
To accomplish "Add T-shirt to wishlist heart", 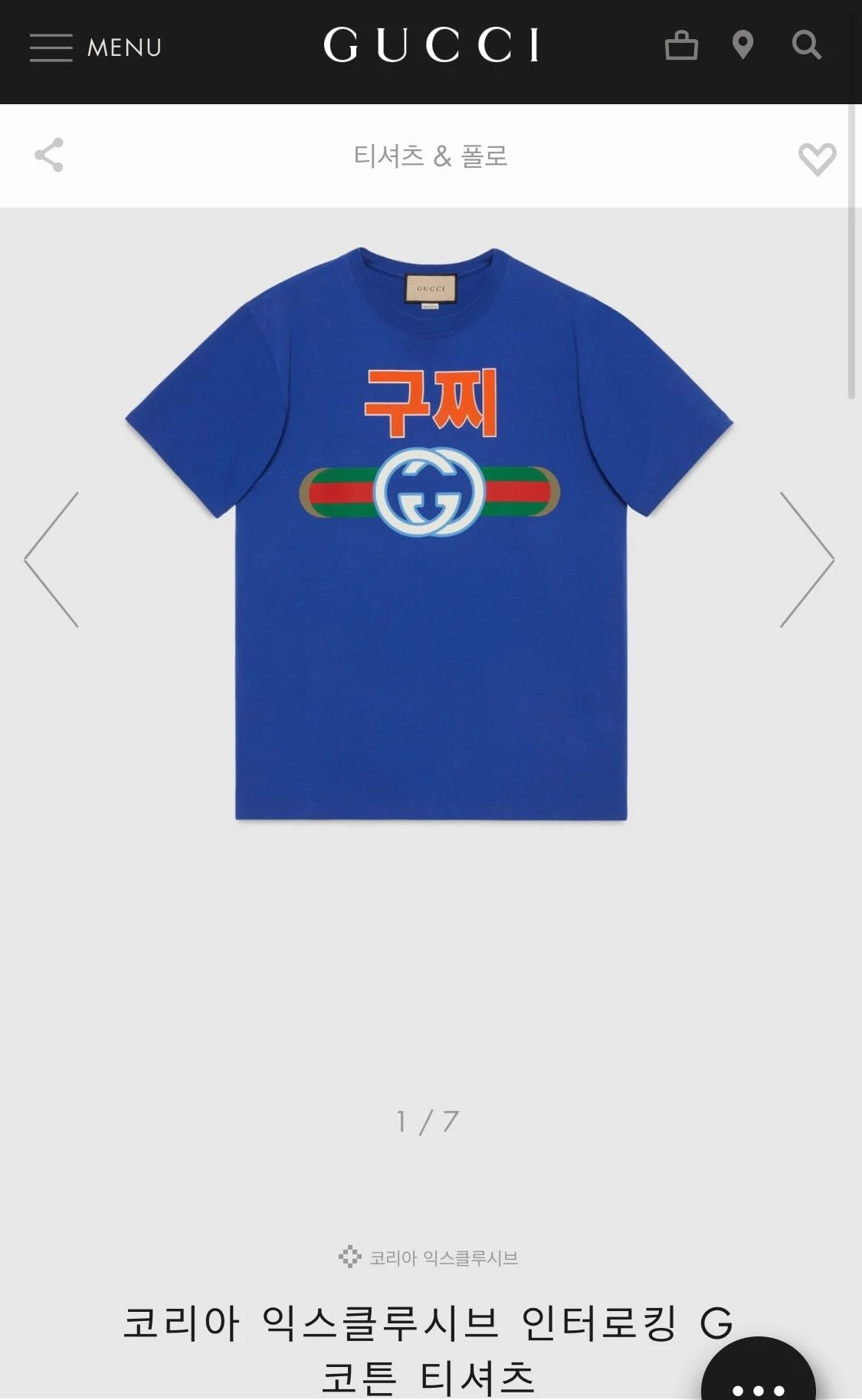I will coord(817,159).
